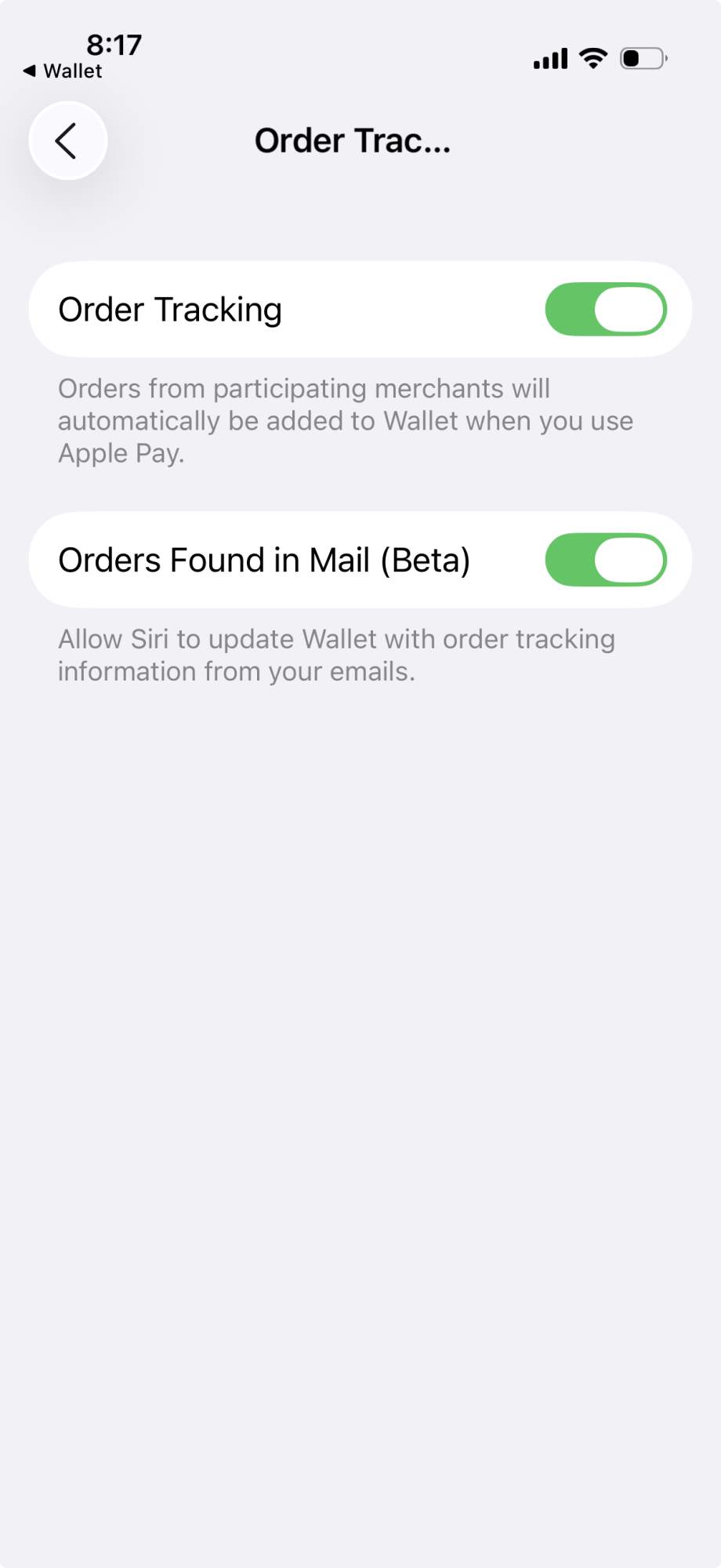Viewport: 721px width, 1568px height.
Task: Return to the Wallet app via breadcrumb
Action: pos(63,71)
